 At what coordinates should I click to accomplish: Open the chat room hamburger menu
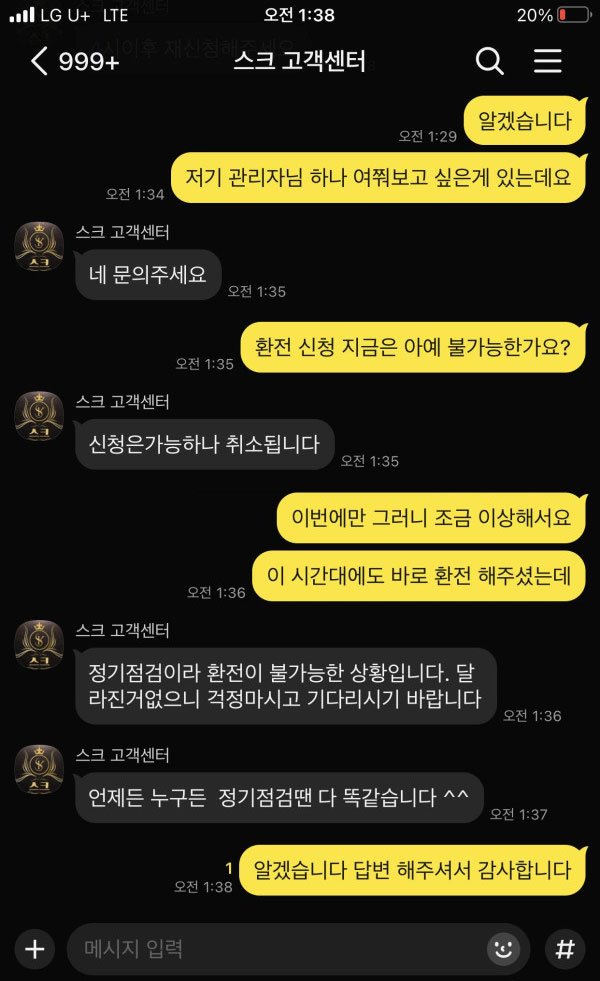click(548, 62)
